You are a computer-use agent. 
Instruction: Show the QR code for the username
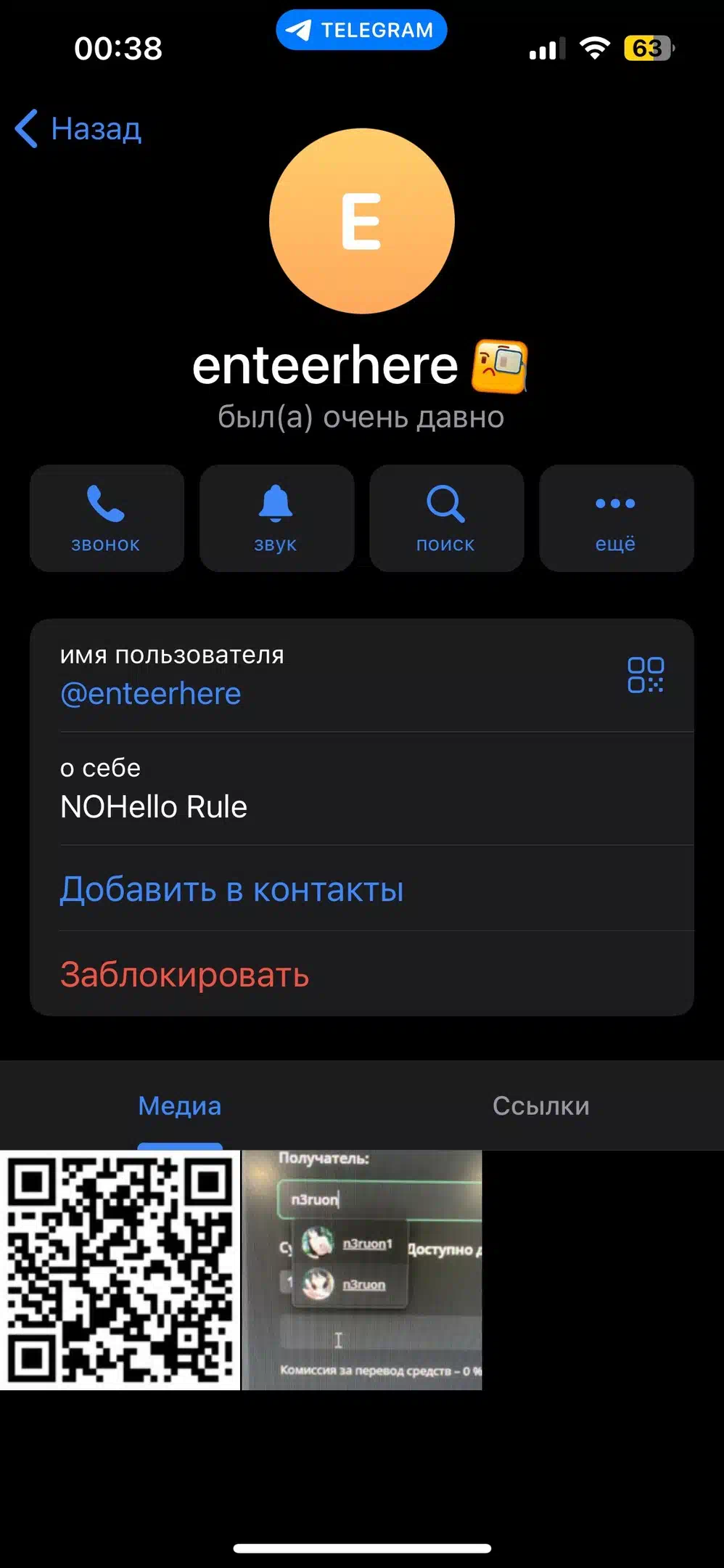pyautogui.click(x=645, y=675)
